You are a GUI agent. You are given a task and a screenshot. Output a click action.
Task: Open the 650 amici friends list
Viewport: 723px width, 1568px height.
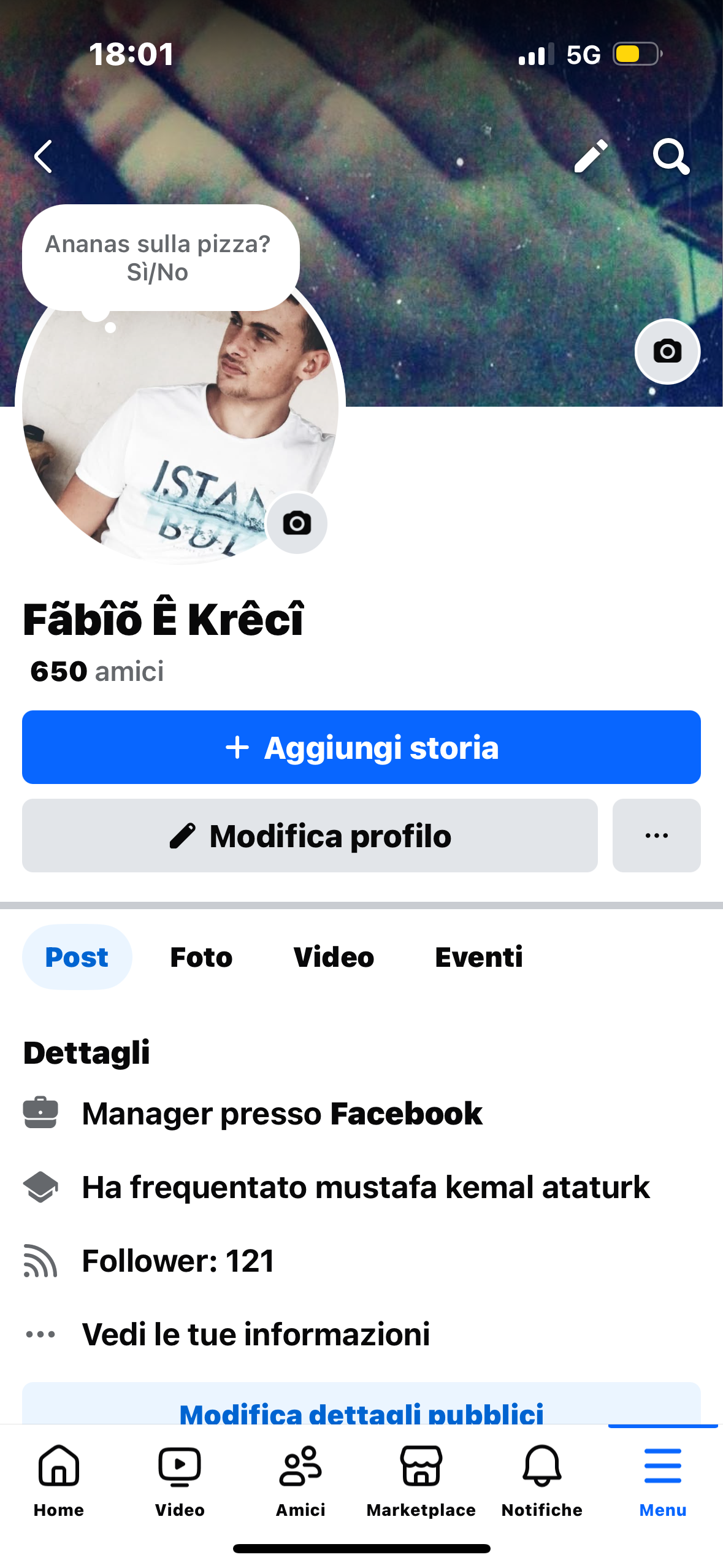[x=97, y=671]
